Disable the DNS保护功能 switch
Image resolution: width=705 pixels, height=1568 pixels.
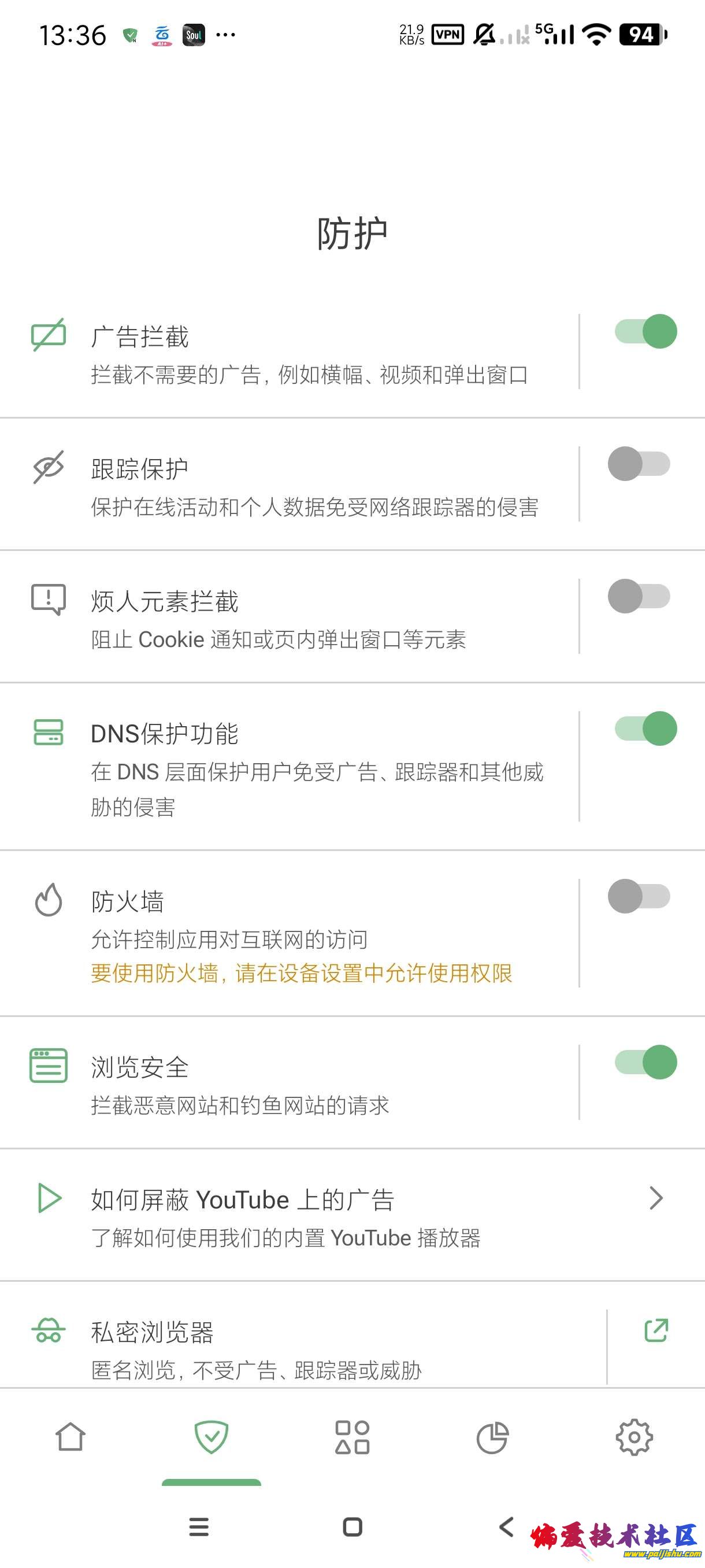[x=645, y=728]
